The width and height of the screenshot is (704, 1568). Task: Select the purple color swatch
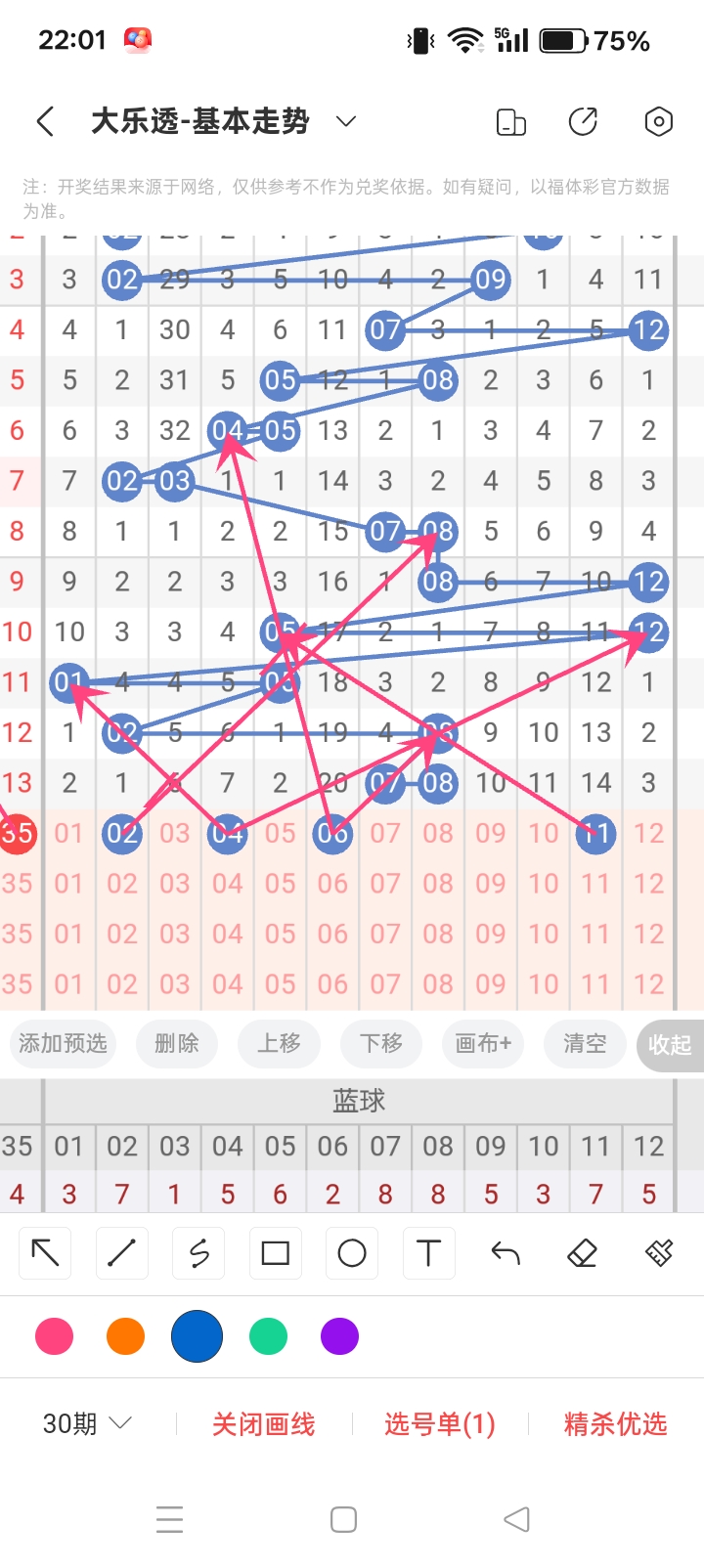(339, 1335)
